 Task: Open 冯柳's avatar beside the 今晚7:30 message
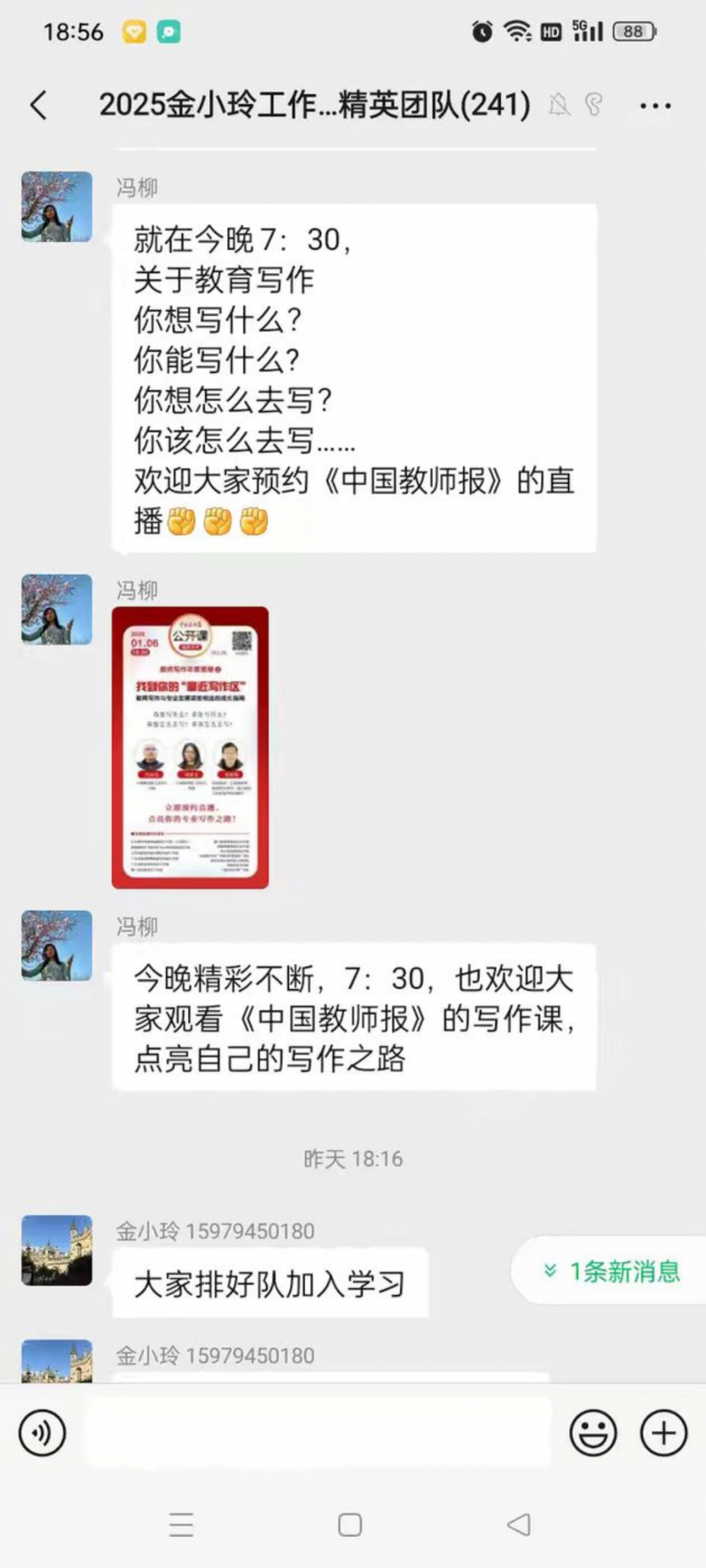tap(56, 207)
